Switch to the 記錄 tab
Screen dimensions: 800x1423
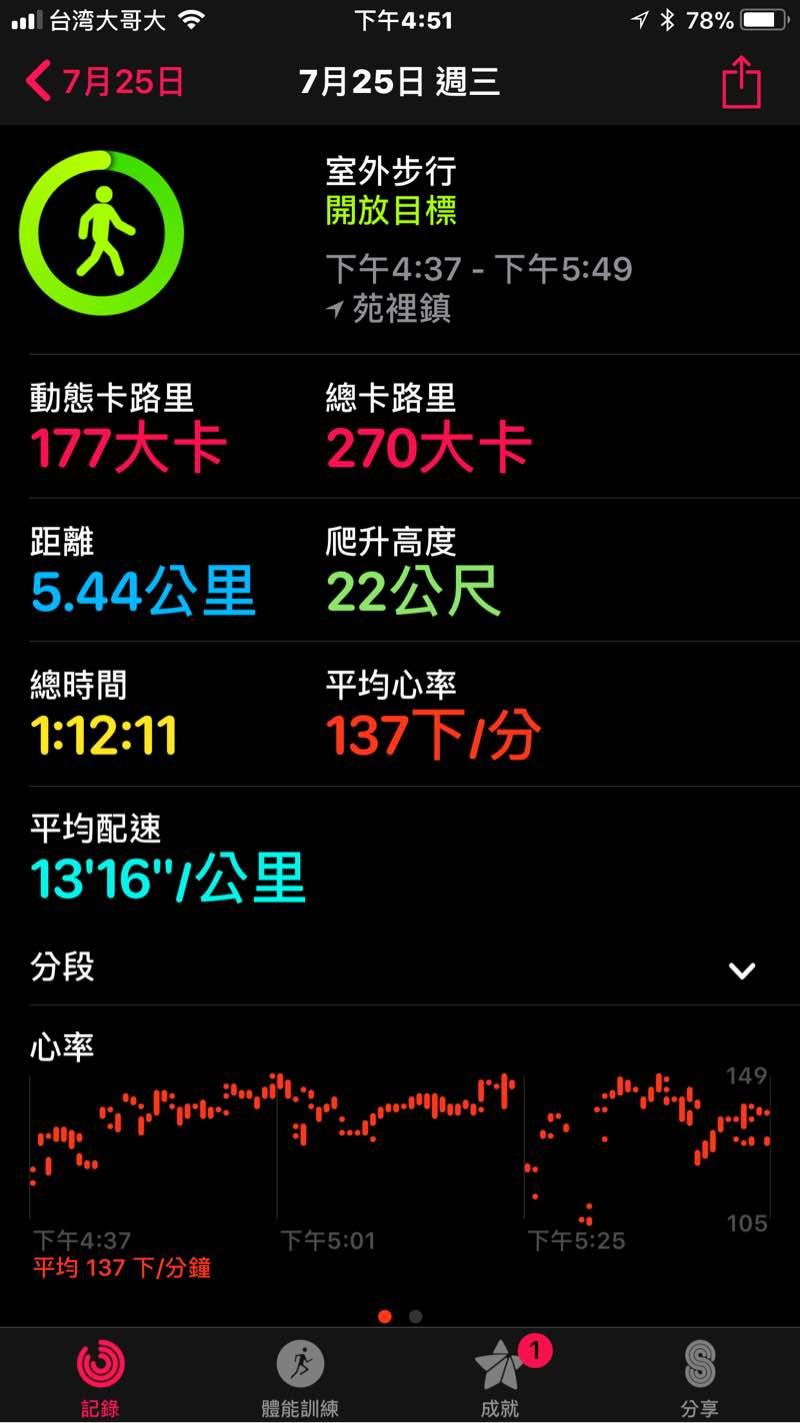[100, 1377]
